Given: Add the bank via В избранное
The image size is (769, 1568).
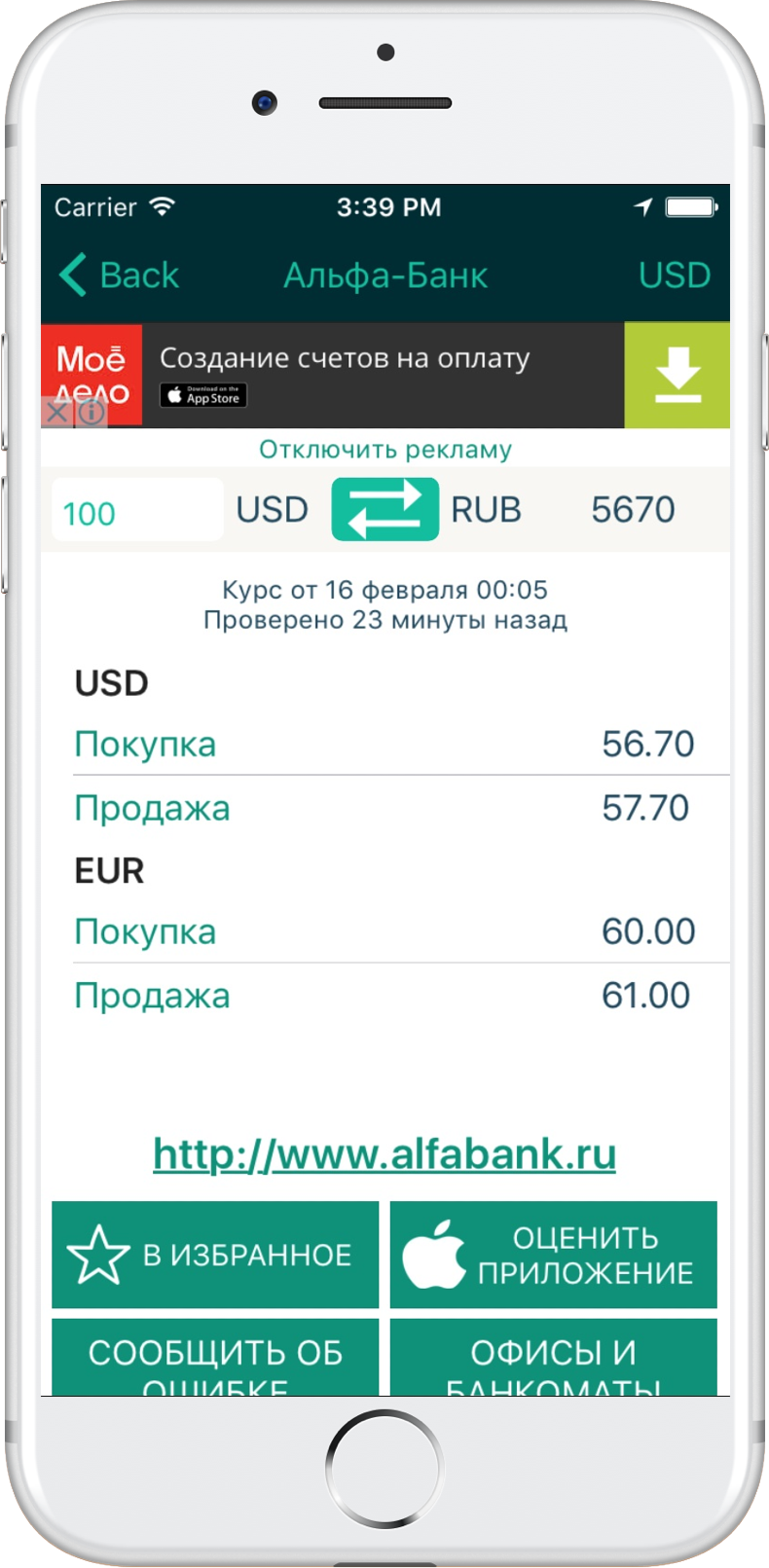Looking at the screenshot, I should pos(215,1255).
